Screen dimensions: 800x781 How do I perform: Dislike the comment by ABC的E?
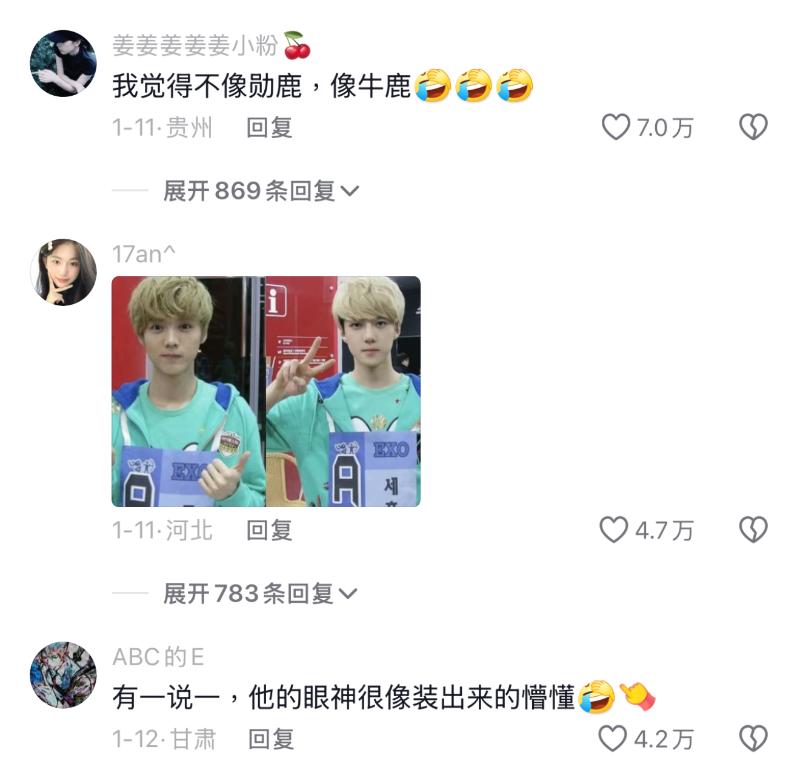click(x=752, y=738)
